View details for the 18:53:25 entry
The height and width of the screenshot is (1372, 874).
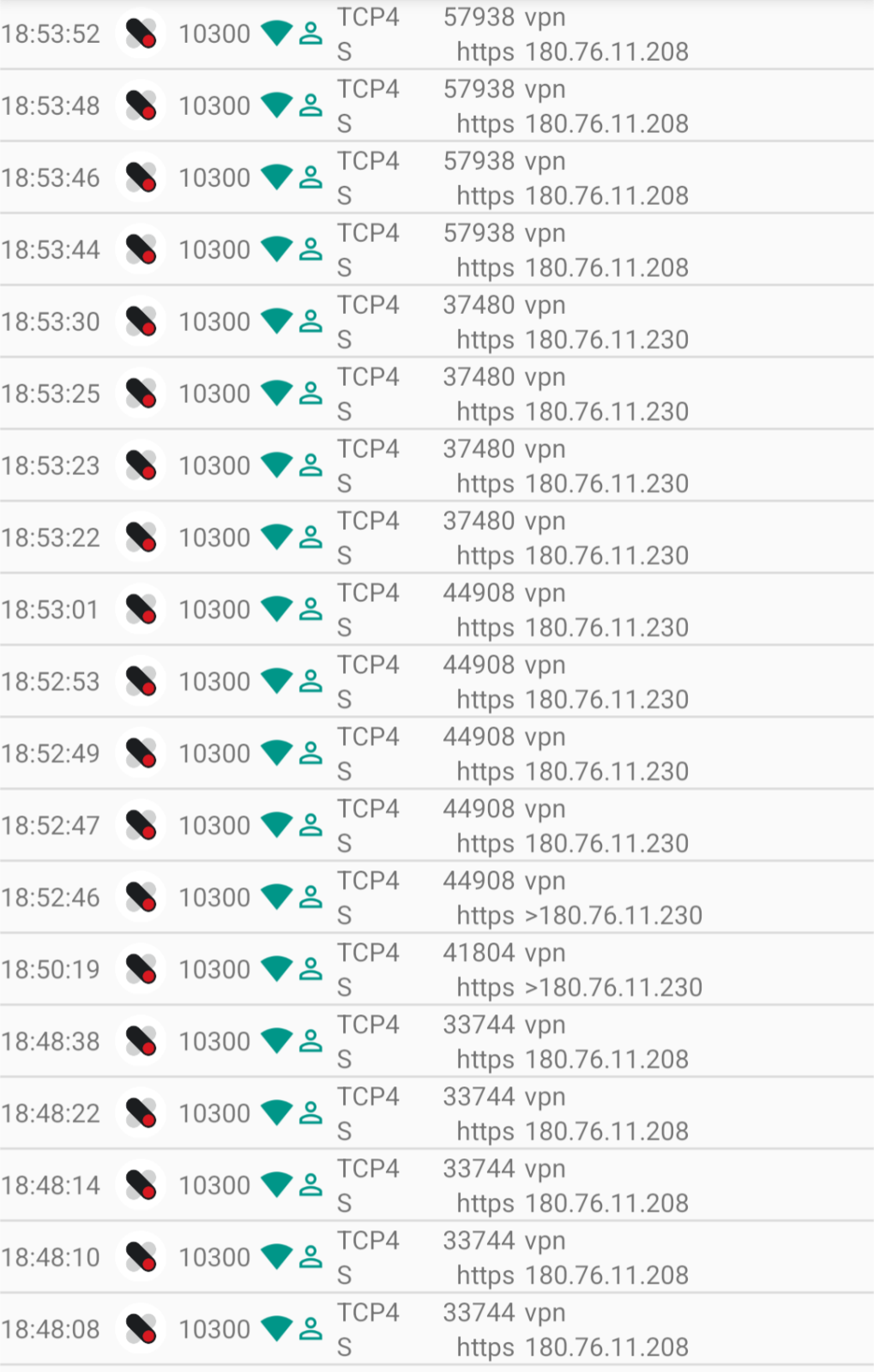click(437, 394)
